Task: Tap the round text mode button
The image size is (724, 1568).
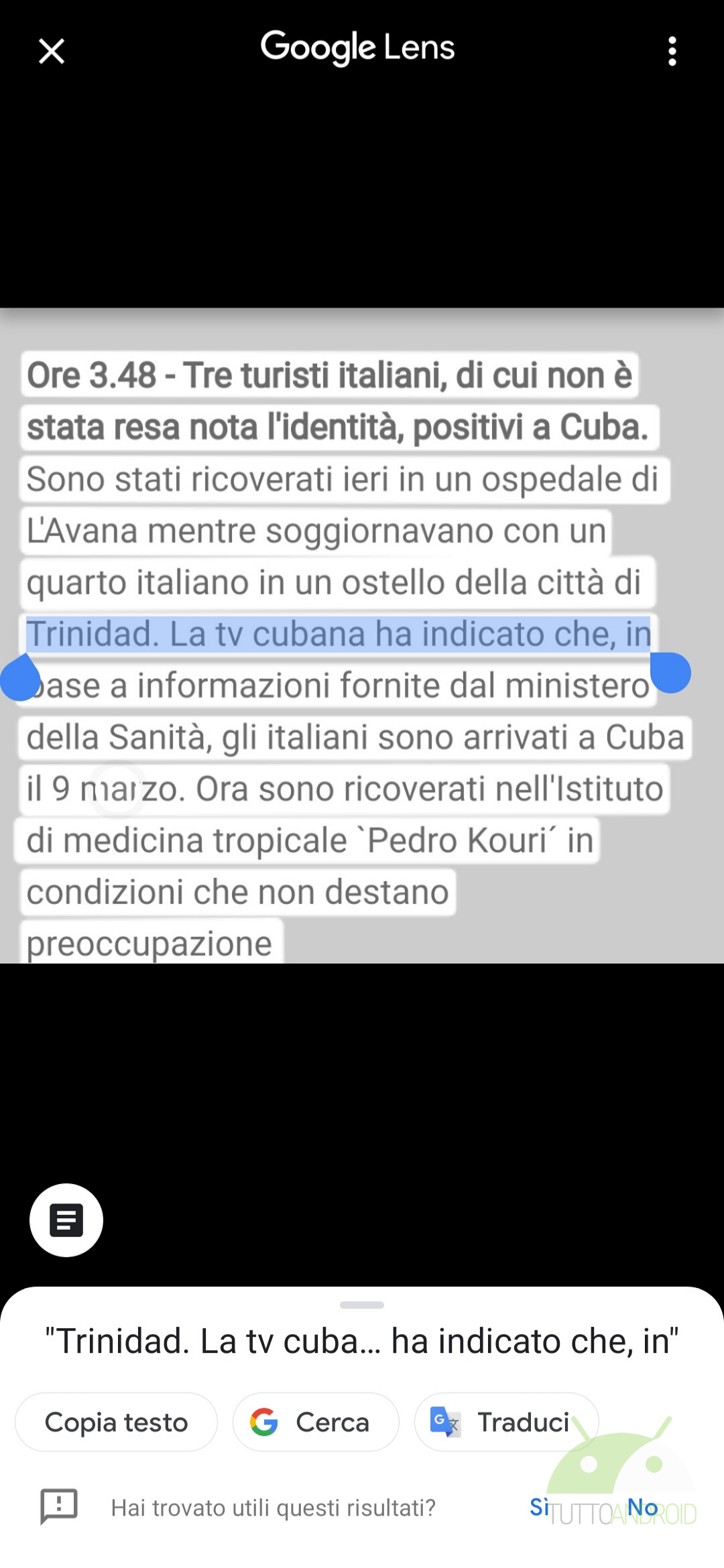Action: 66,1220
